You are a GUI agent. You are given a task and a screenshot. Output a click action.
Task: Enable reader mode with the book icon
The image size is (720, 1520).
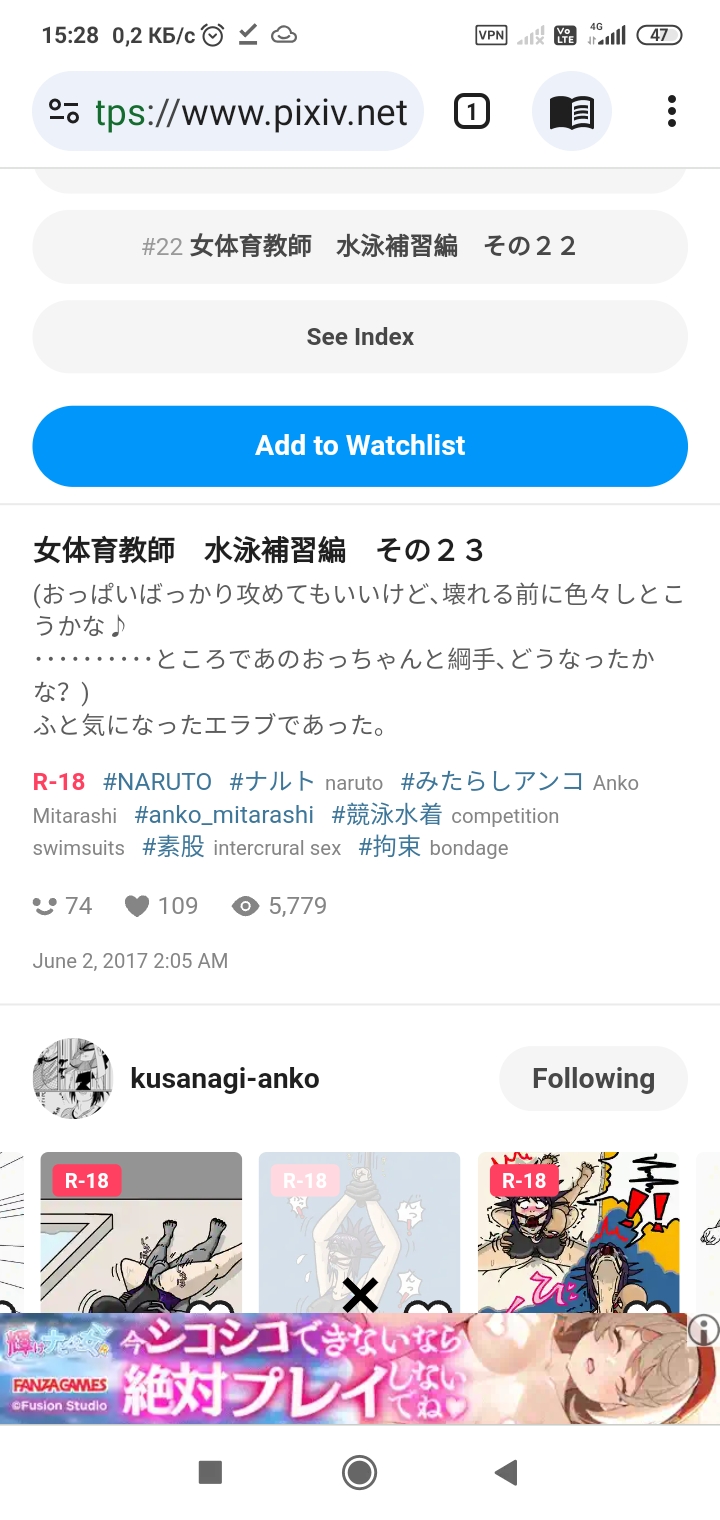click(x=571, y=112)
